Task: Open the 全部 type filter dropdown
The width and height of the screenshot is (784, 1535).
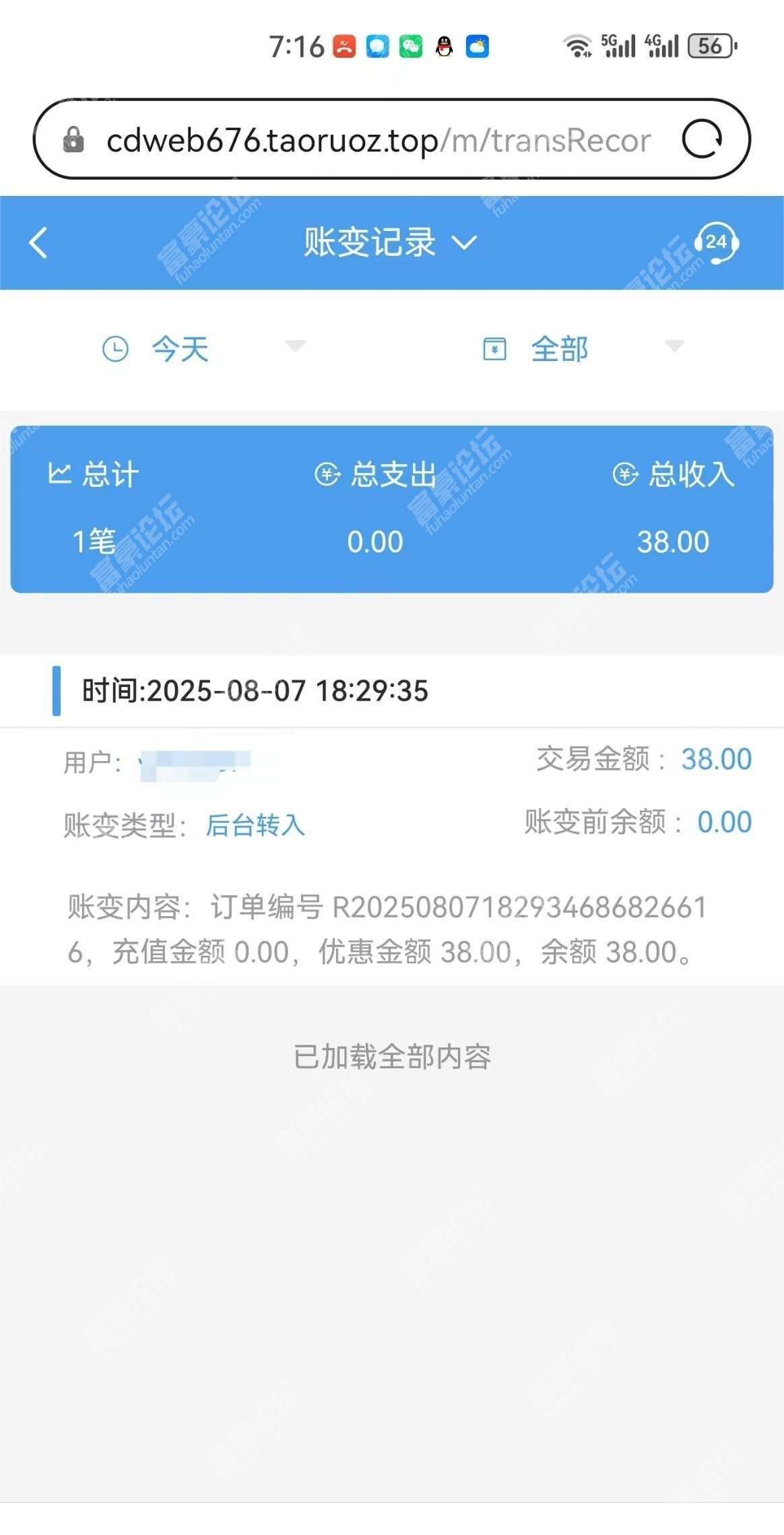Action: pos(583,349)
